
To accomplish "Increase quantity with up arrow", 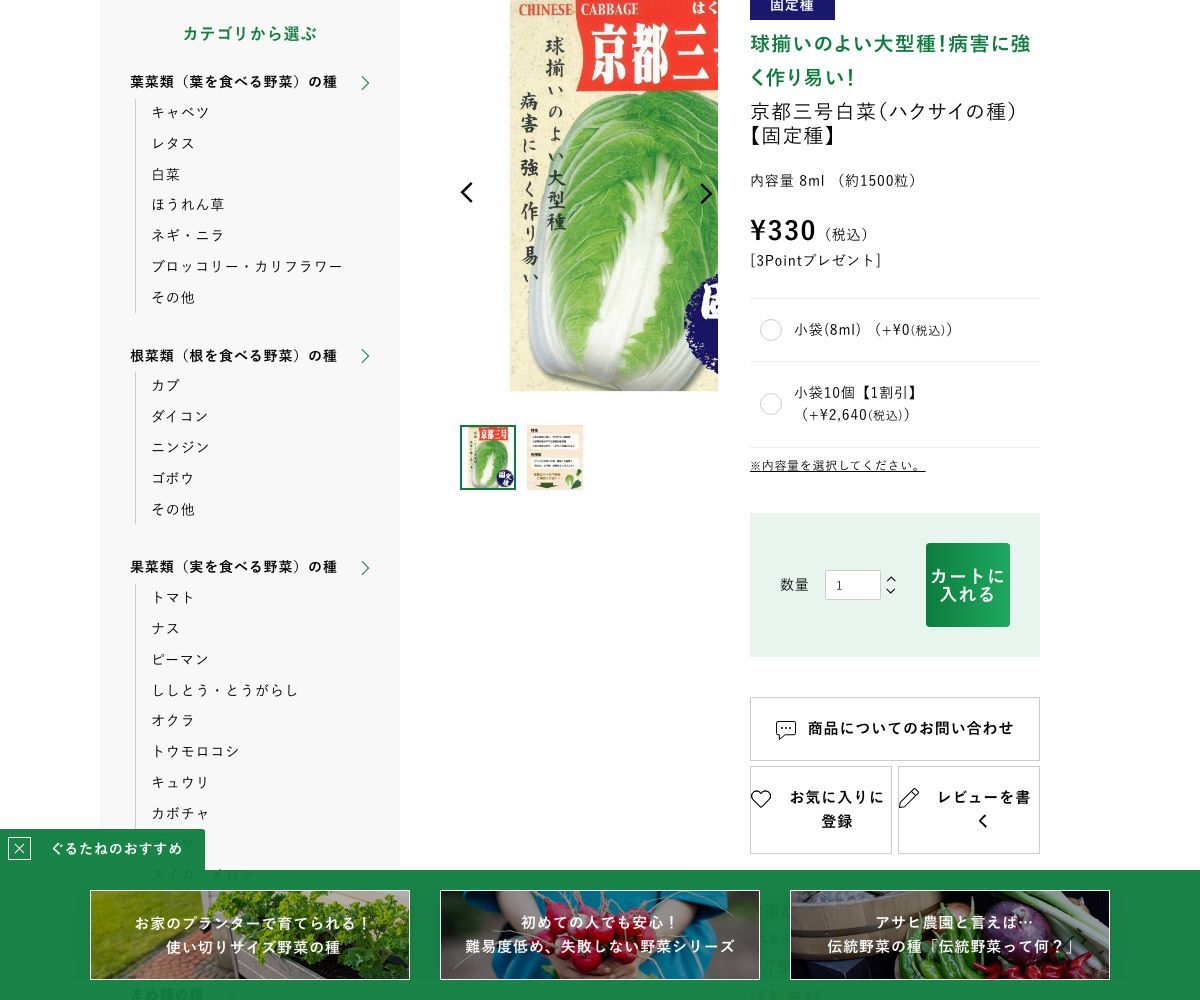I will click(891, 579).
